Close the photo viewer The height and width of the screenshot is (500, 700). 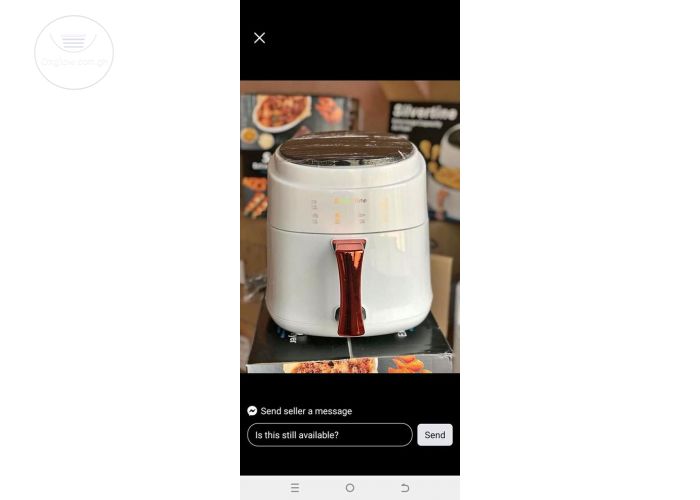259,38
